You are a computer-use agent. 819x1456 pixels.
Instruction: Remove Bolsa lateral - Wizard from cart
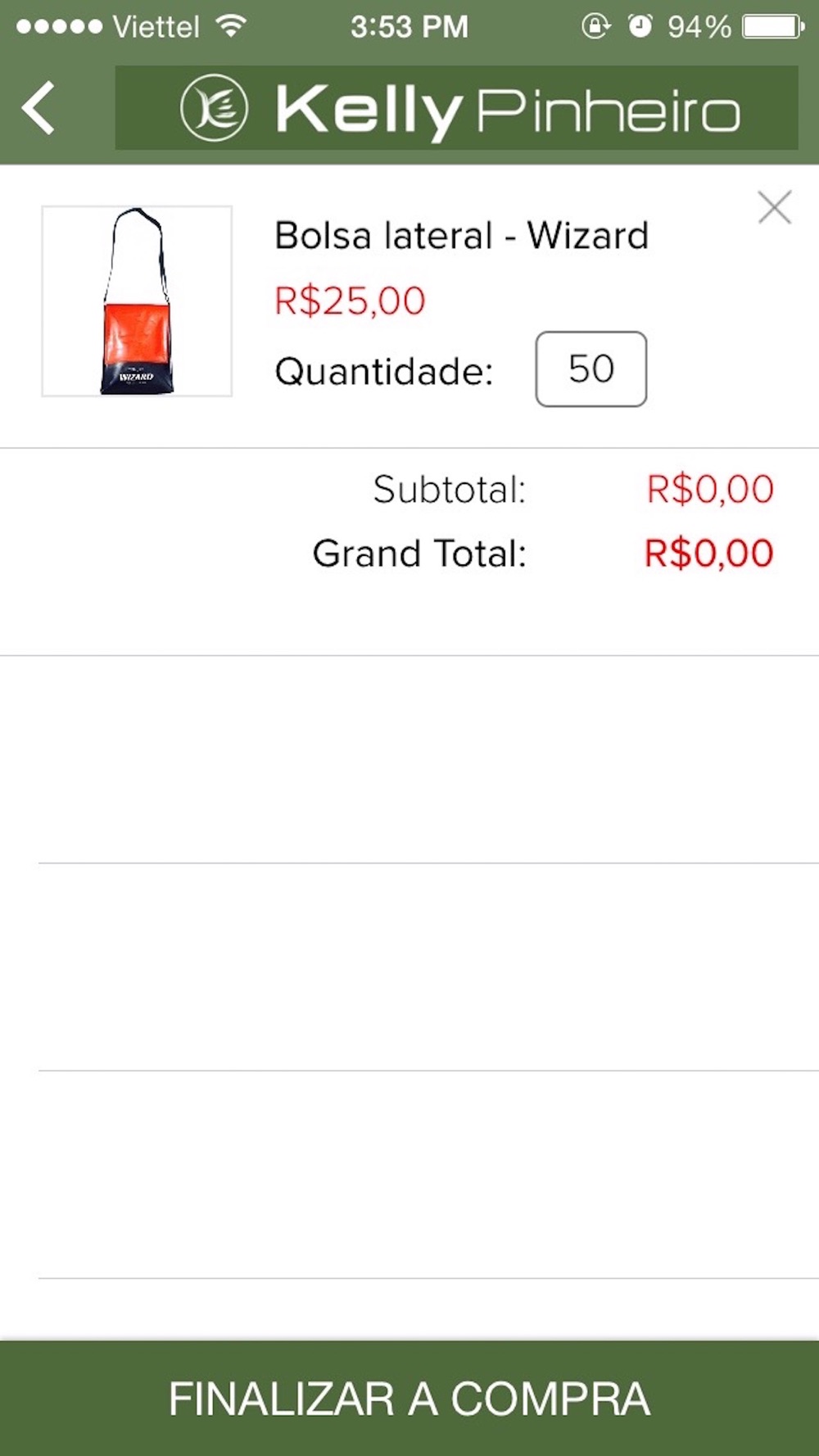tap(774, 207)
